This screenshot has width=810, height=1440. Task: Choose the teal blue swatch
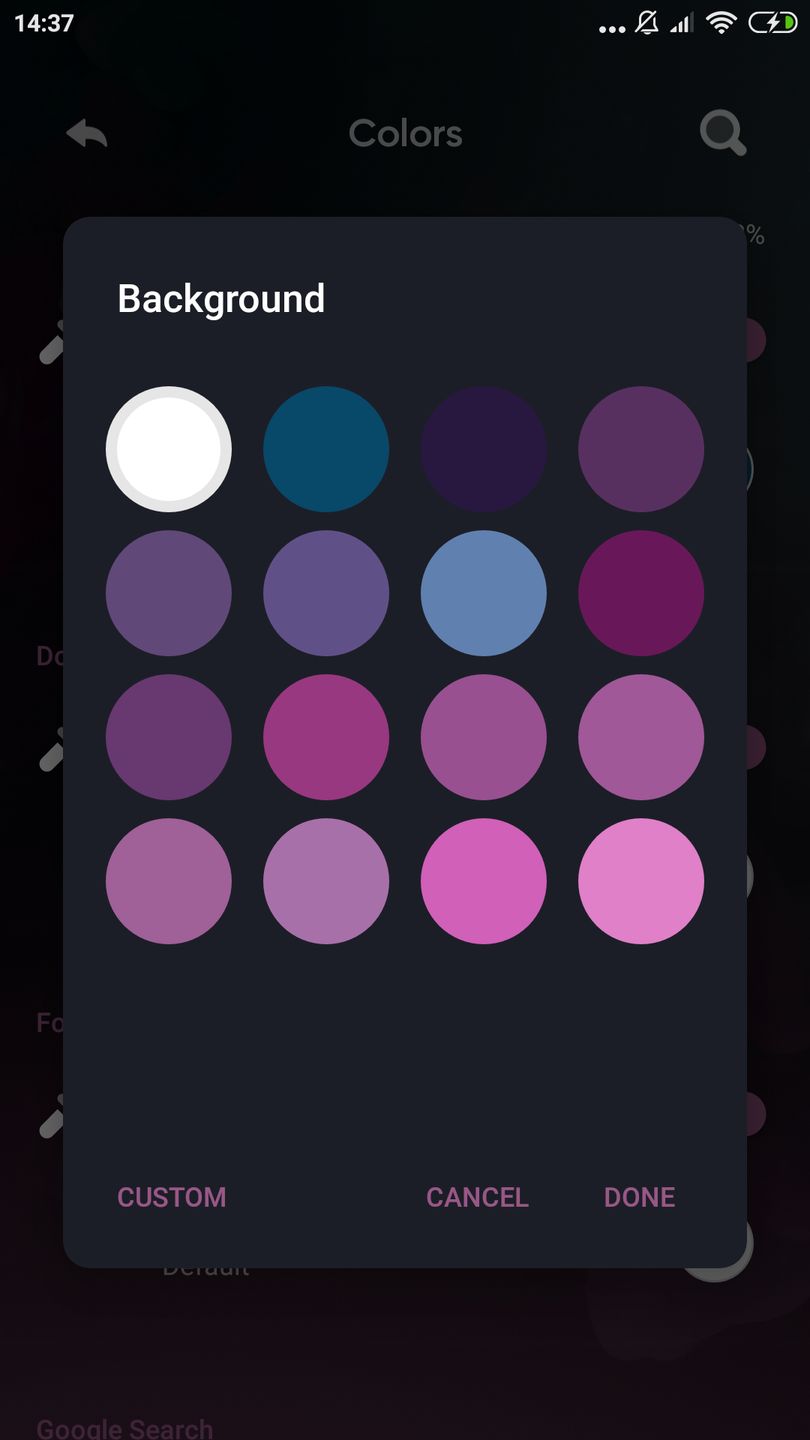(326, 449)
